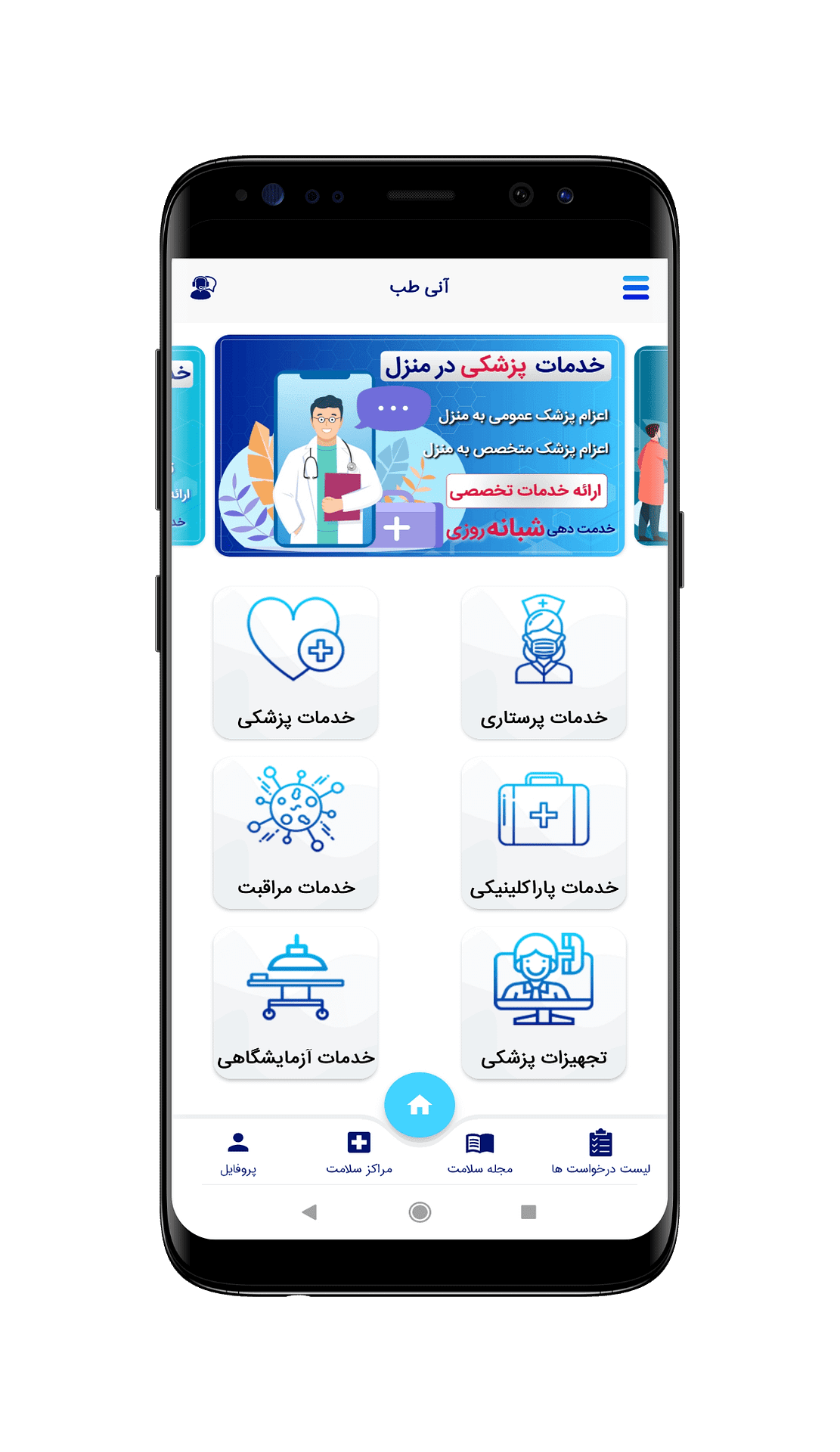Contact support via the headset icon

pos(203,287)
